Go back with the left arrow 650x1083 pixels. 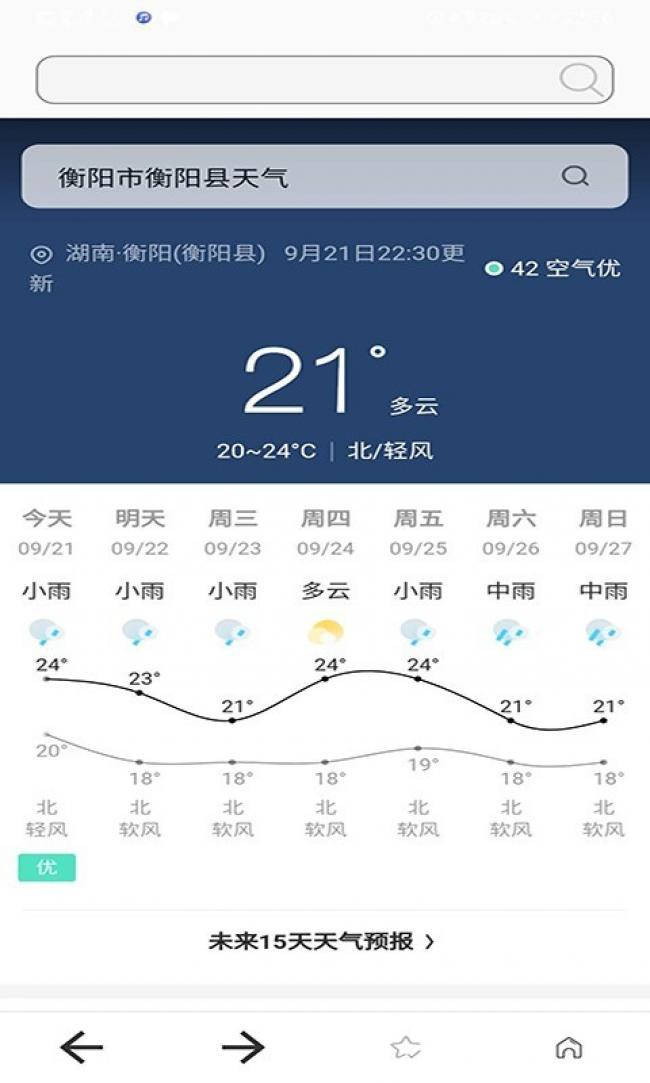tap(82, 1047)
